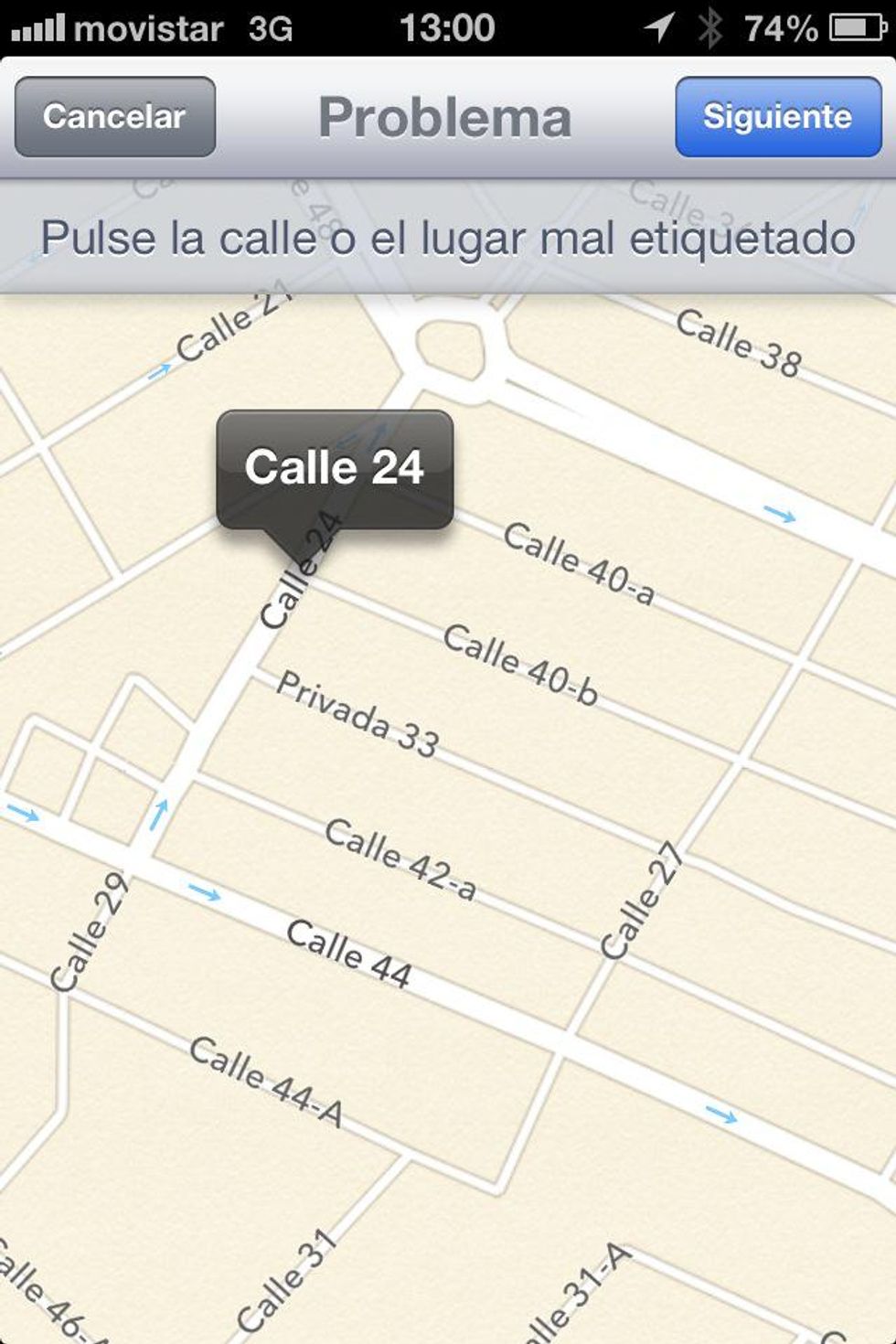Choose the Calle 29 street label
The image size is (896, 1344).
coord(90,933)
